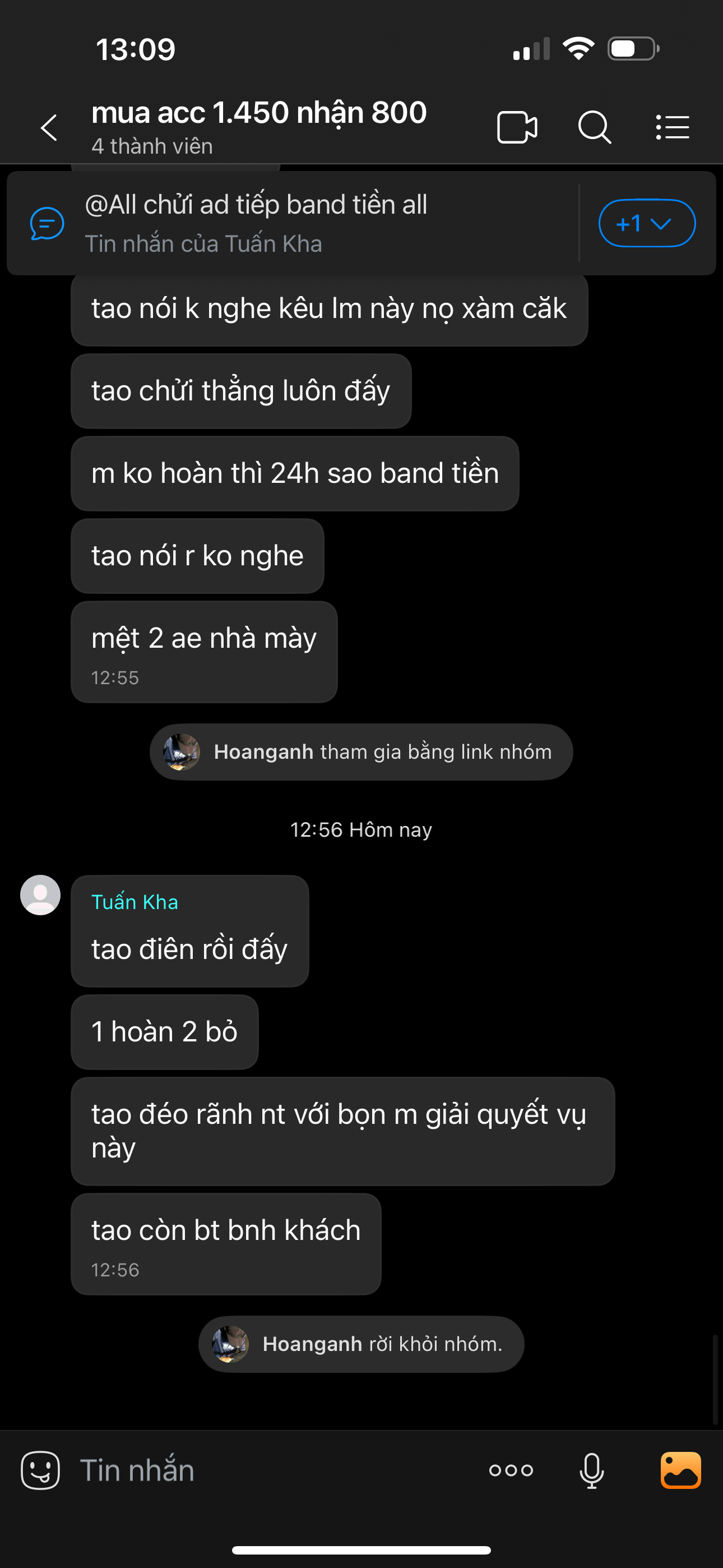Open the pinned message from Tuấn Kha
The image size is (723, 1568).
click(292, 223)
